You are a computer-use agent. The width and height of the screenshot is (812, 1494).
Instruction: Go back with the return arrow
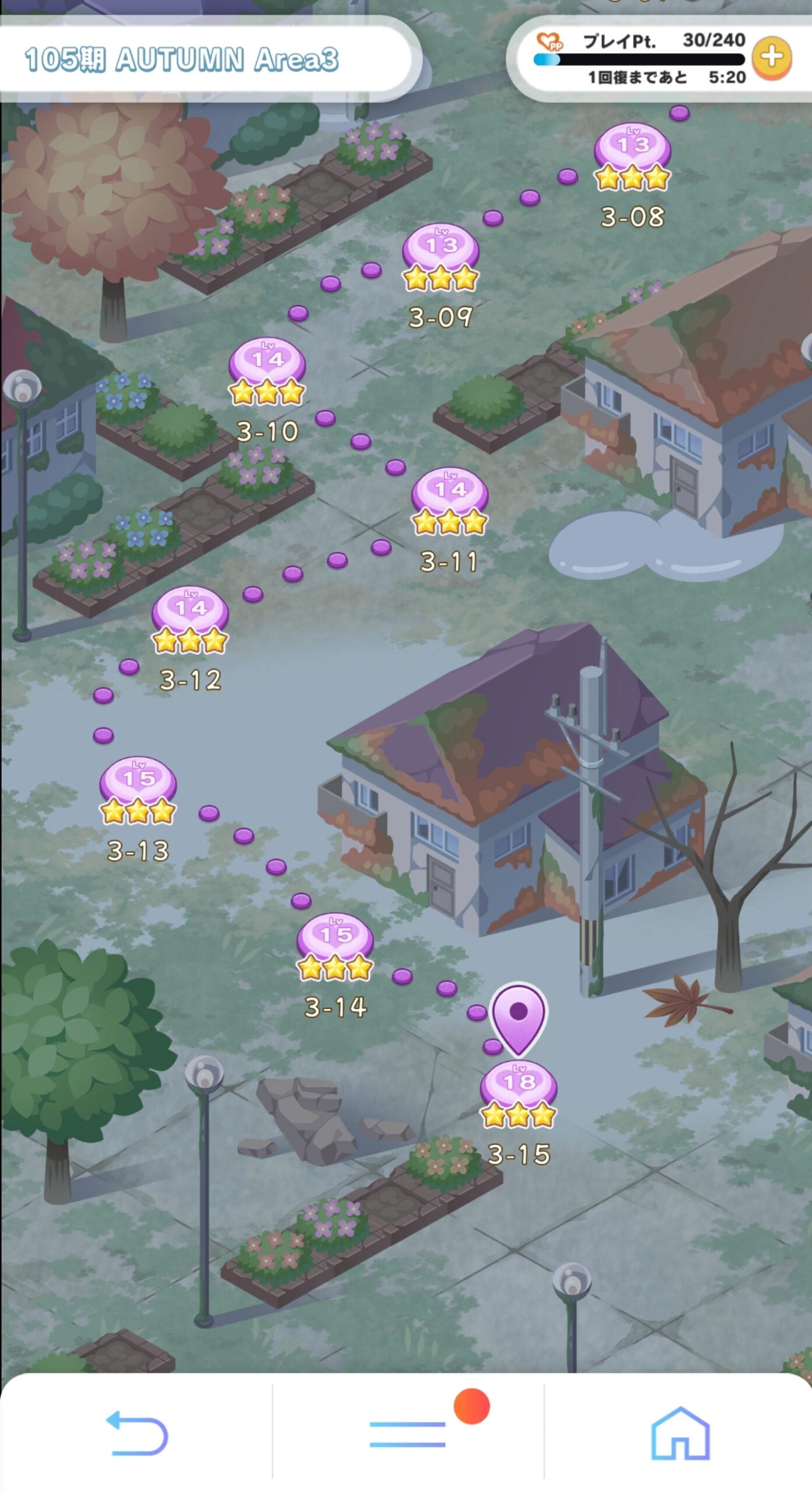137,1433
